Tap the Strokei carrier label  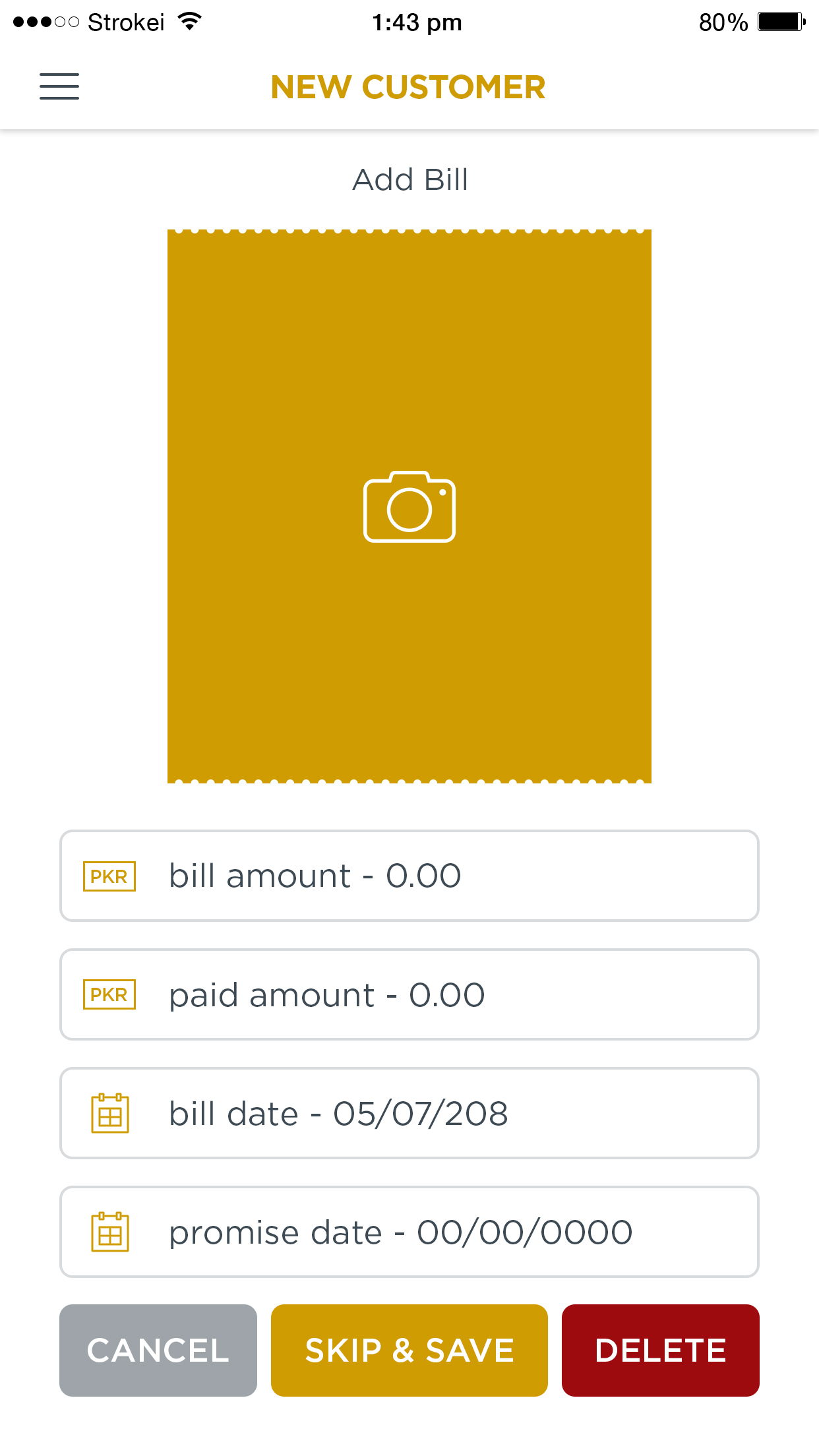point(125,22)
